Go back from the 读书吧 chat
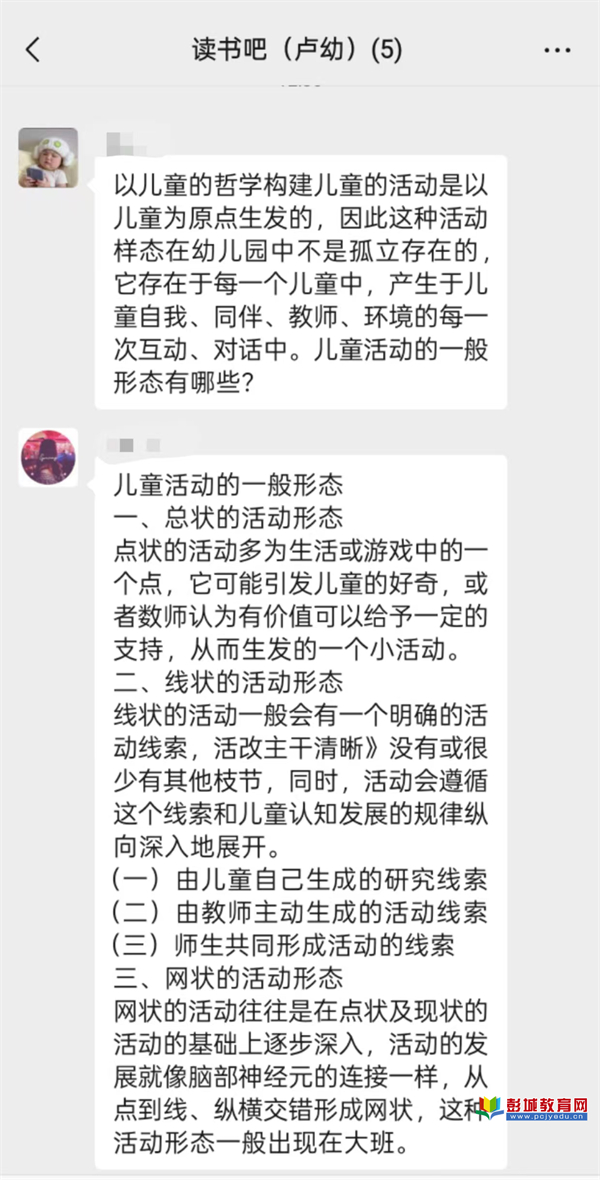The height and width of the screenshot is (1180, 600). (x=33, y=50)
